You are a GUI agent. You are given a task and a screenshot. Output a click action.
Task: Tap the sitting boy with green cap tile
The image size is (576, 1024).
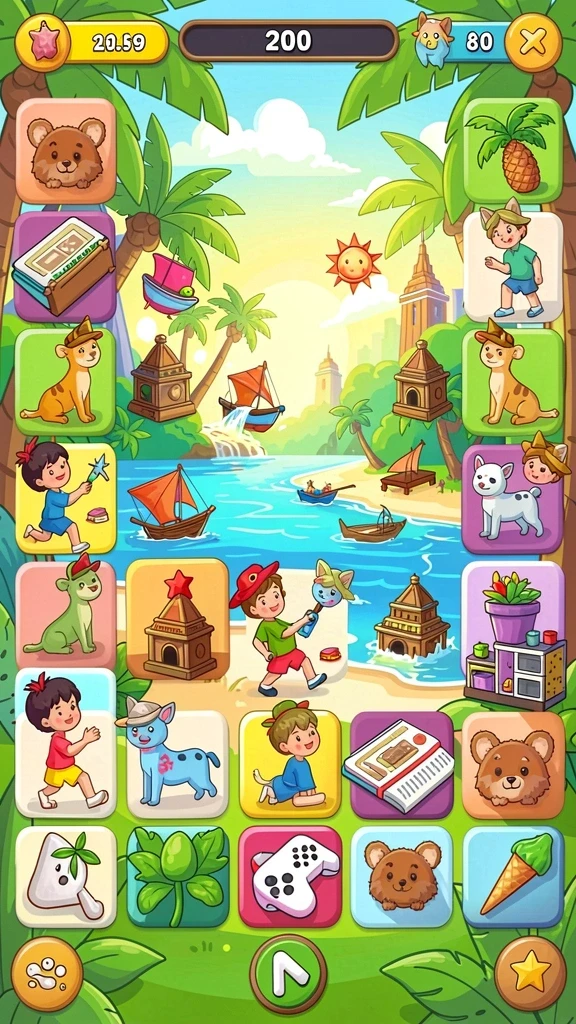(290, 764)
